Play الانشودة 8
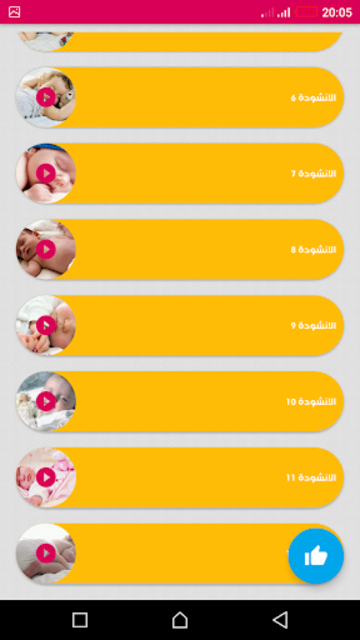 click(x=46, y=249)
